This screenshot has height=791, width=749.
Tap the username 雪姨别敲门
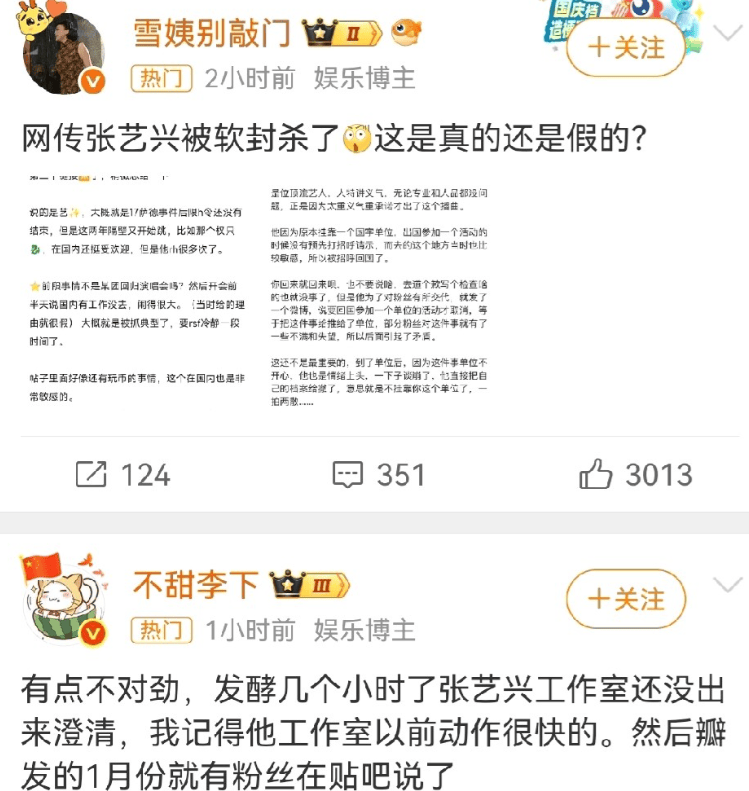[212, 32]
